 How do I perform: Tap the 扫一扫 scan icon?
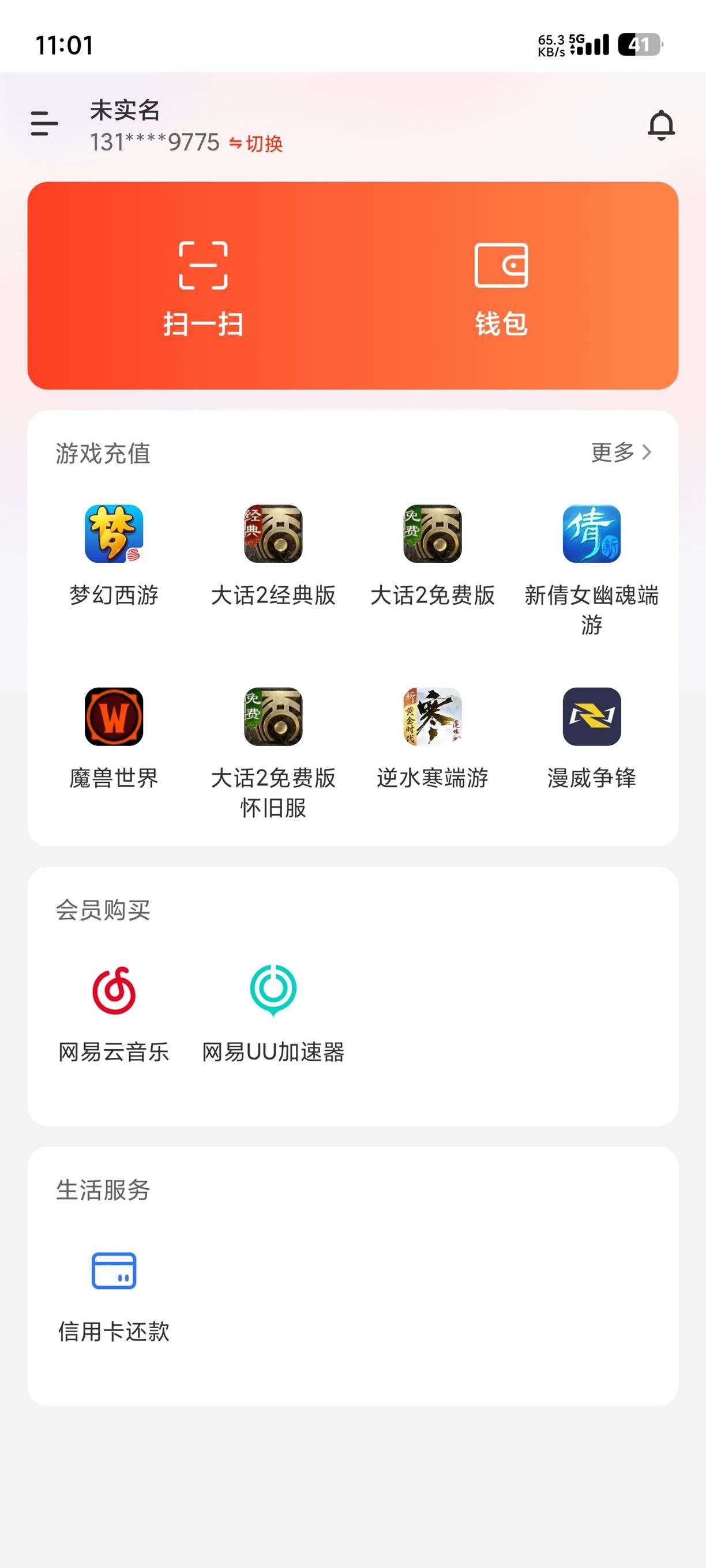[x=204, y=286]
